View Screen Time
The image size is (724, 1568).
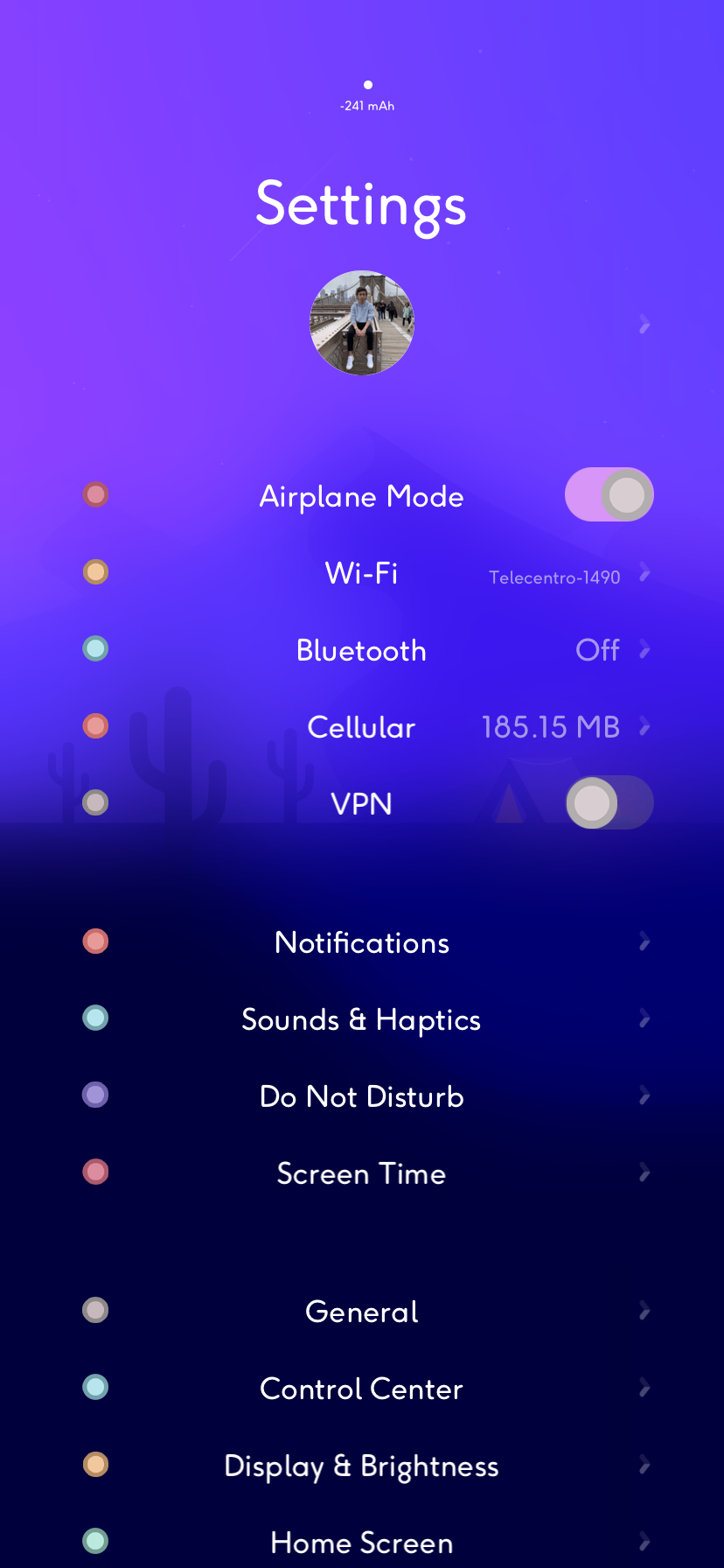click(362, 1173)
